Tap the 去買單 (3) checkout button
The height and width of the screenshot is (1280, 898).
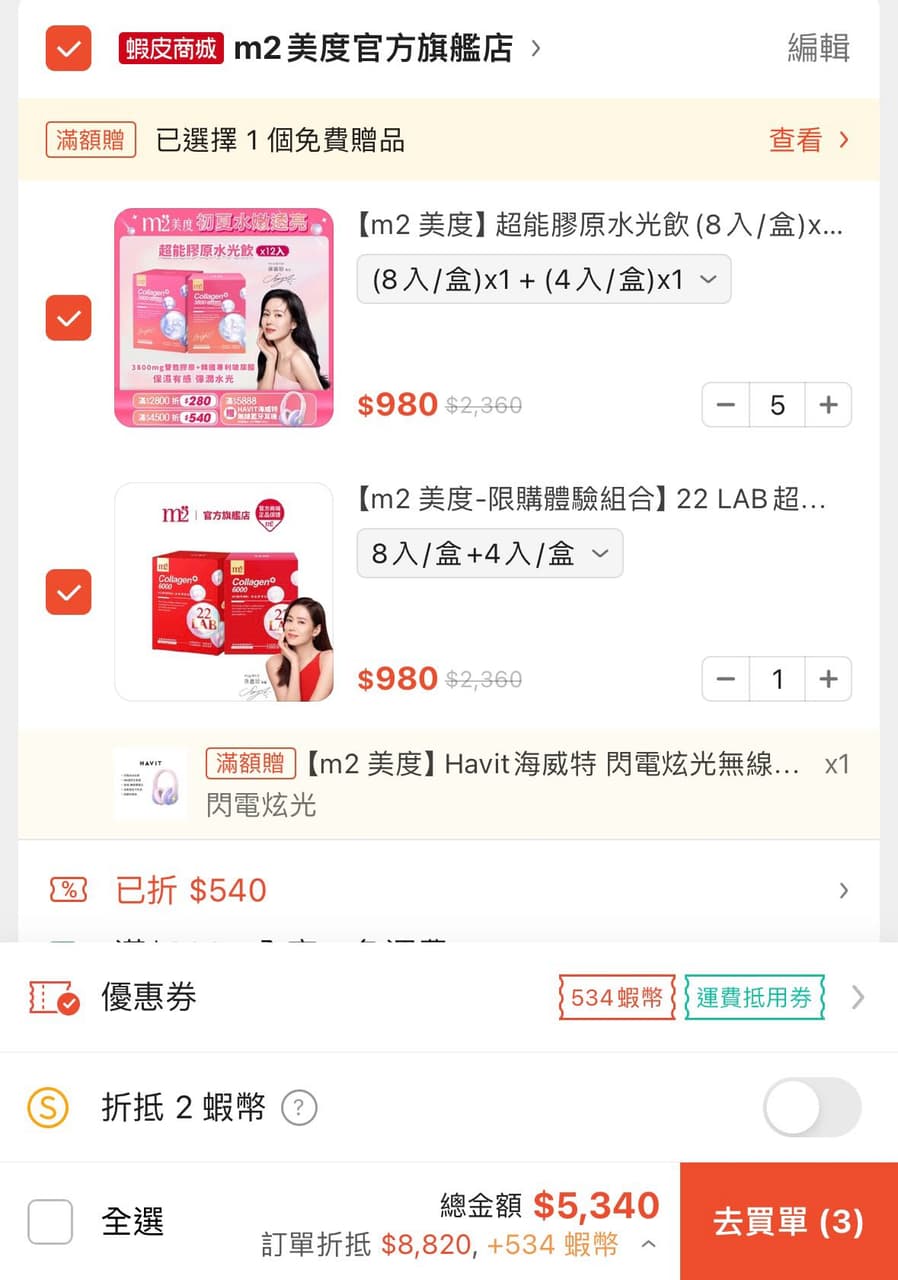click(x=789, y=1221)
